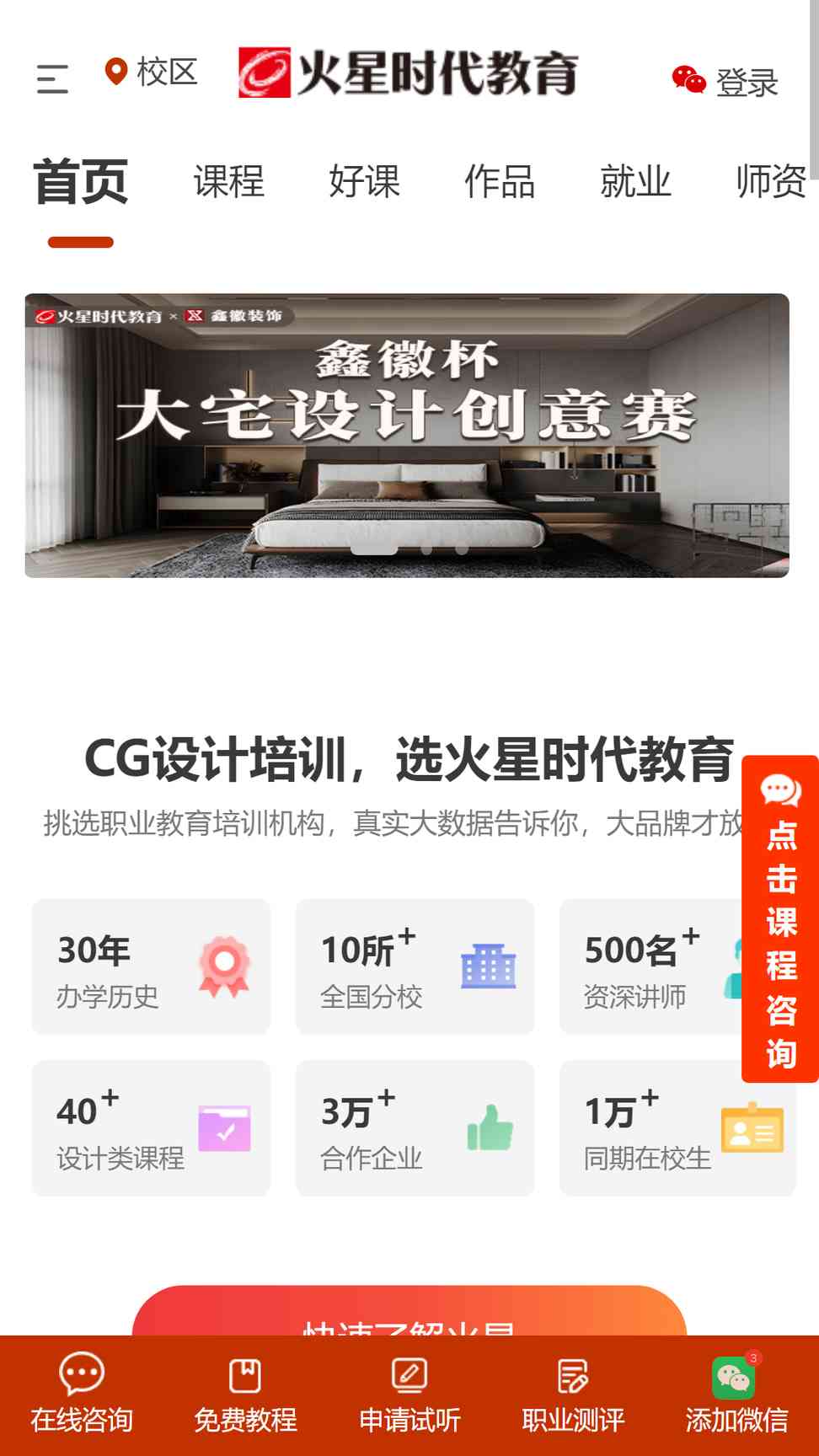Select the 首页 tab
This screenshot has height=1456, width=819.
(81, 181)
